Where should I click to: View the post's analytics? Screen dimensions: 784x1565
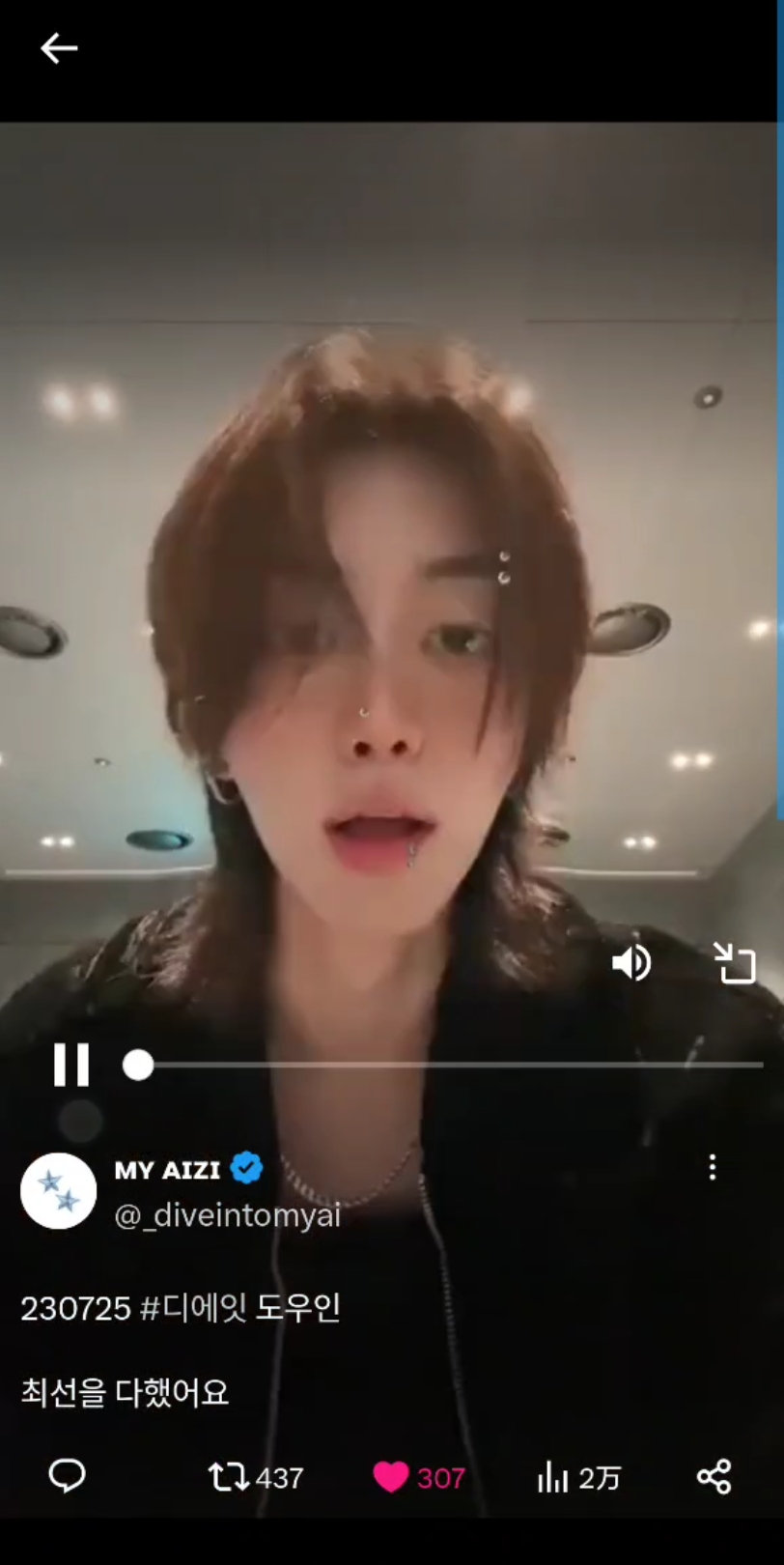tap(578, 1477)
